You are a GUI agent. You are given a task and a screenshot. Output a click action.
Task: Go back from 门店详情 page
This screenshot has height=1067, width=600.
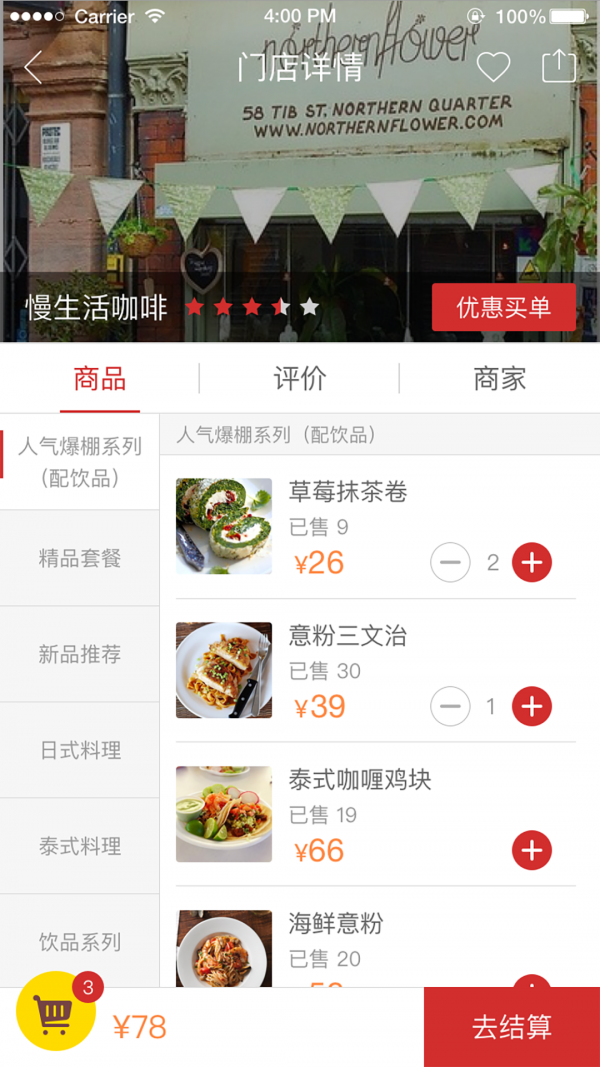33,67
